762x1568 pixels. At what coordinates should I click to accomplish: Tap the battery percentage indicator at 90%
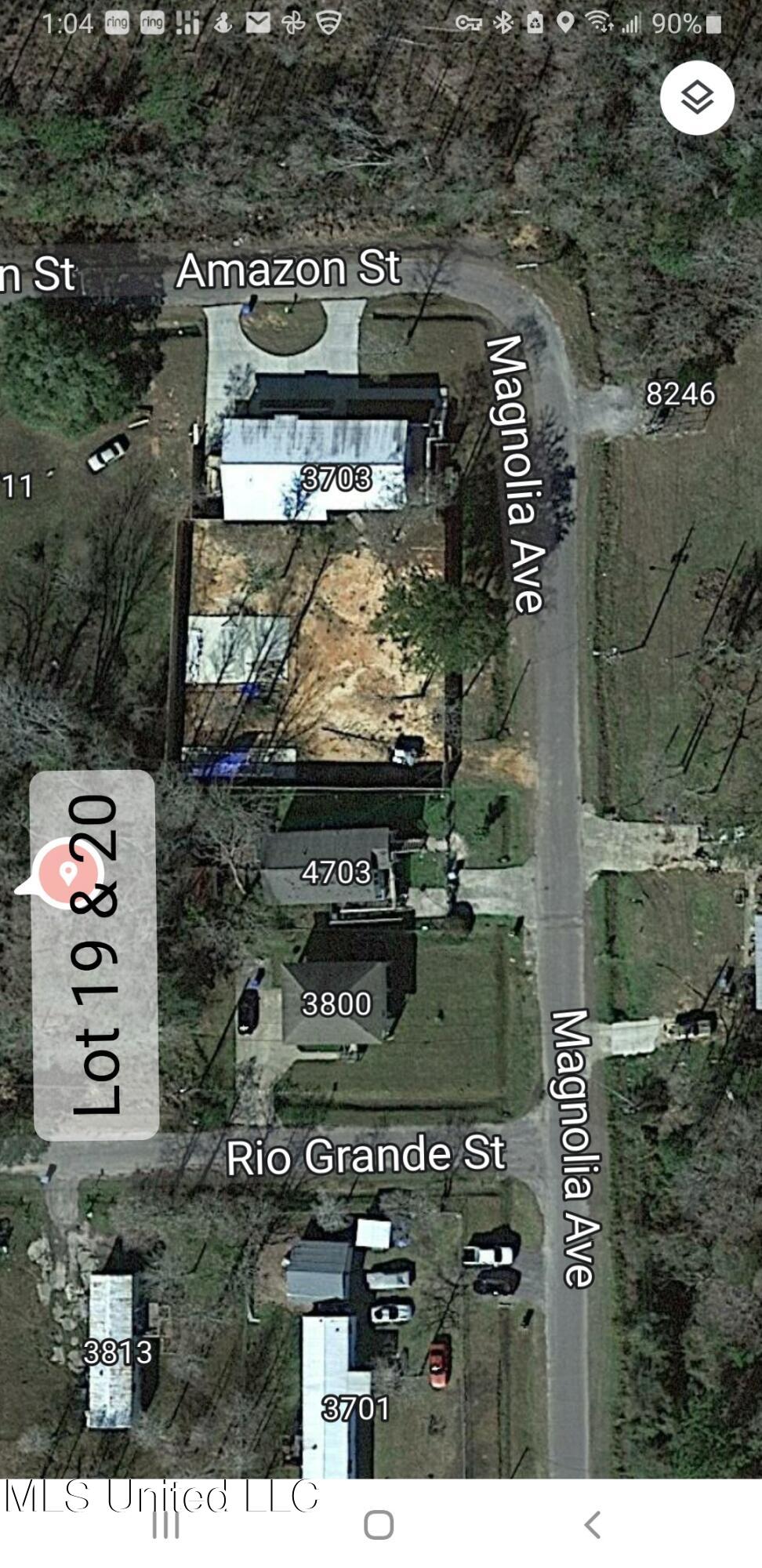(675, 24)
